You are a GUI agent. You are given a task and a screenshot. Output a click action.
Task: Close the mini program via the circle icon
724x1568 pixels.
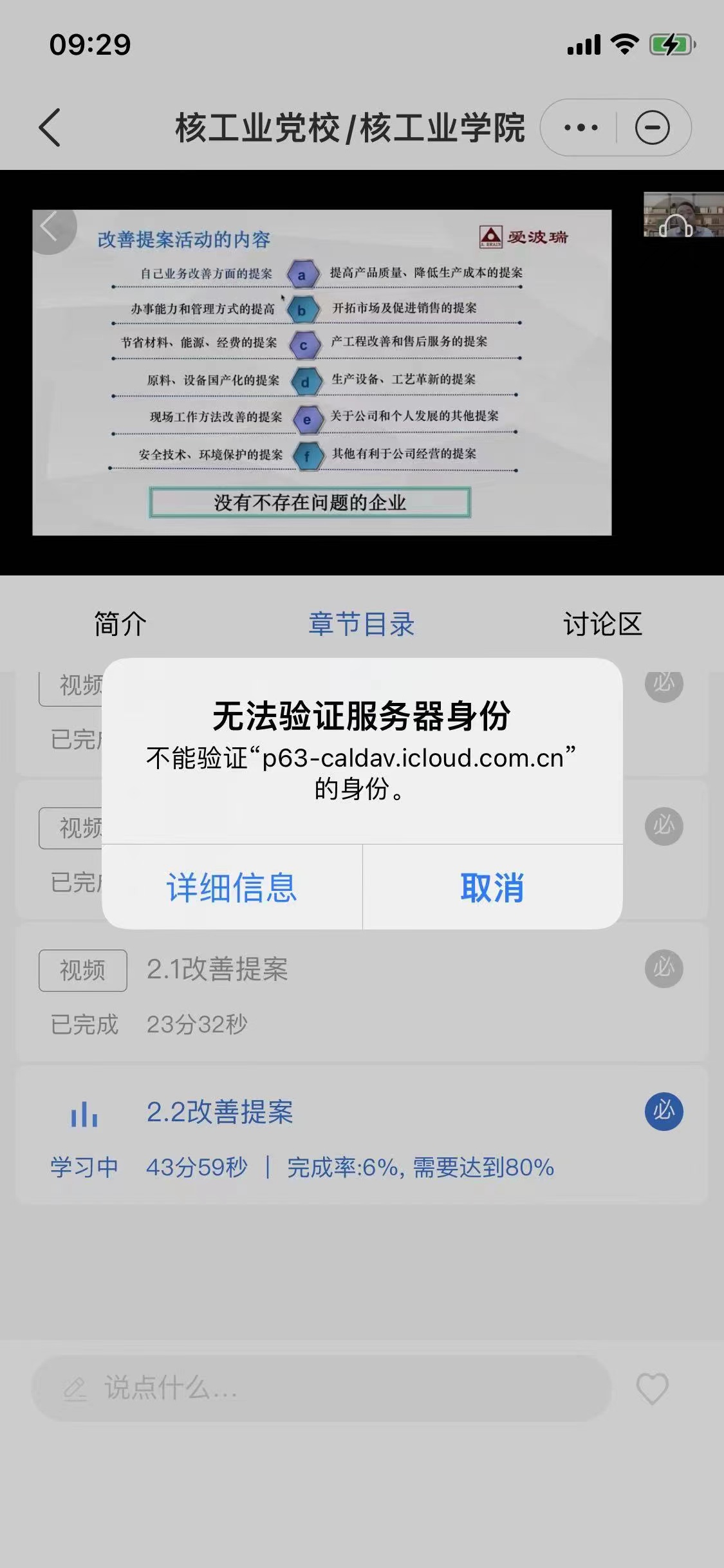point(652,127)
